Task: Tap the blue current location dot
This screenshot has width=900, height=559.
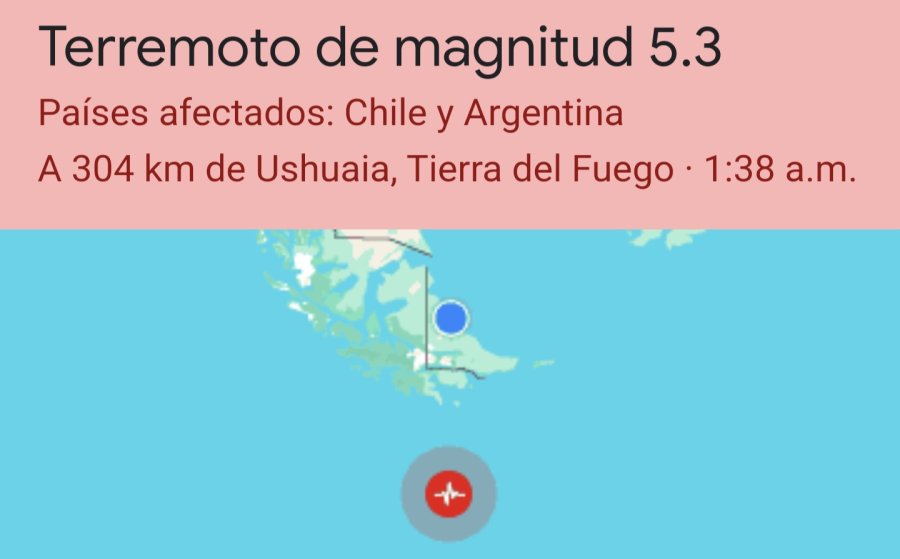Action: [x=451, y=318]
